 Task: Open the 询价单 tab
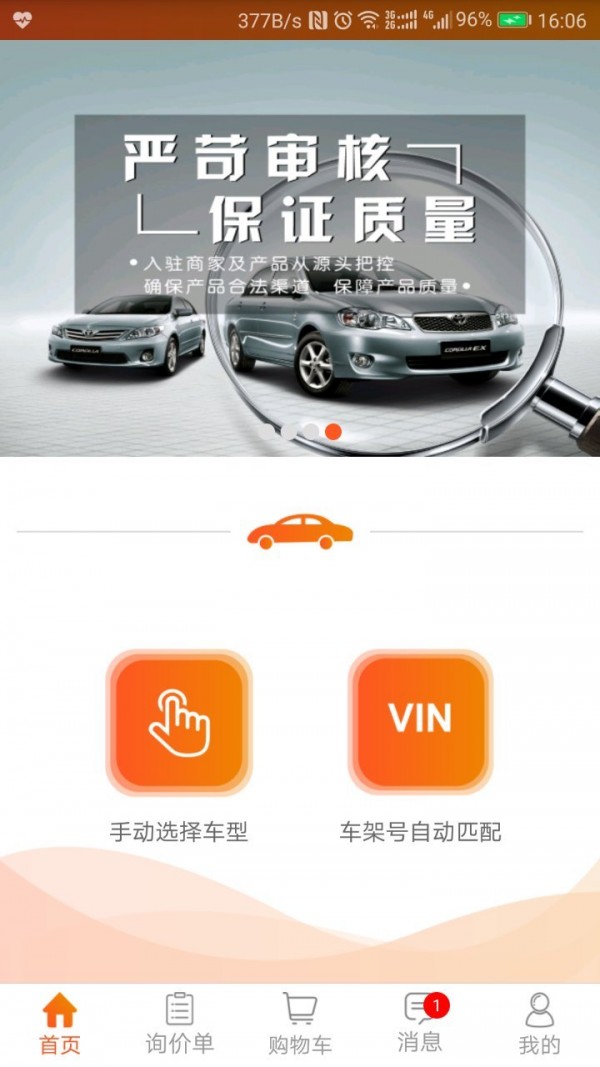[180, 1024]
